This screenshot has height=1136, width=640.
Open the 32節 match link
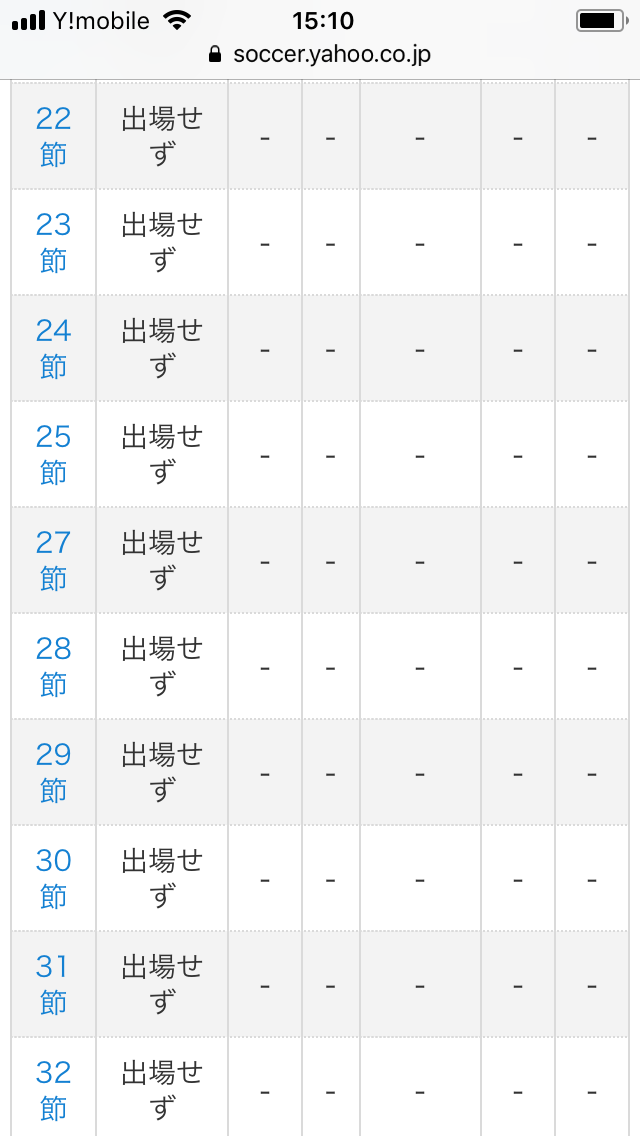(53, 1088)
